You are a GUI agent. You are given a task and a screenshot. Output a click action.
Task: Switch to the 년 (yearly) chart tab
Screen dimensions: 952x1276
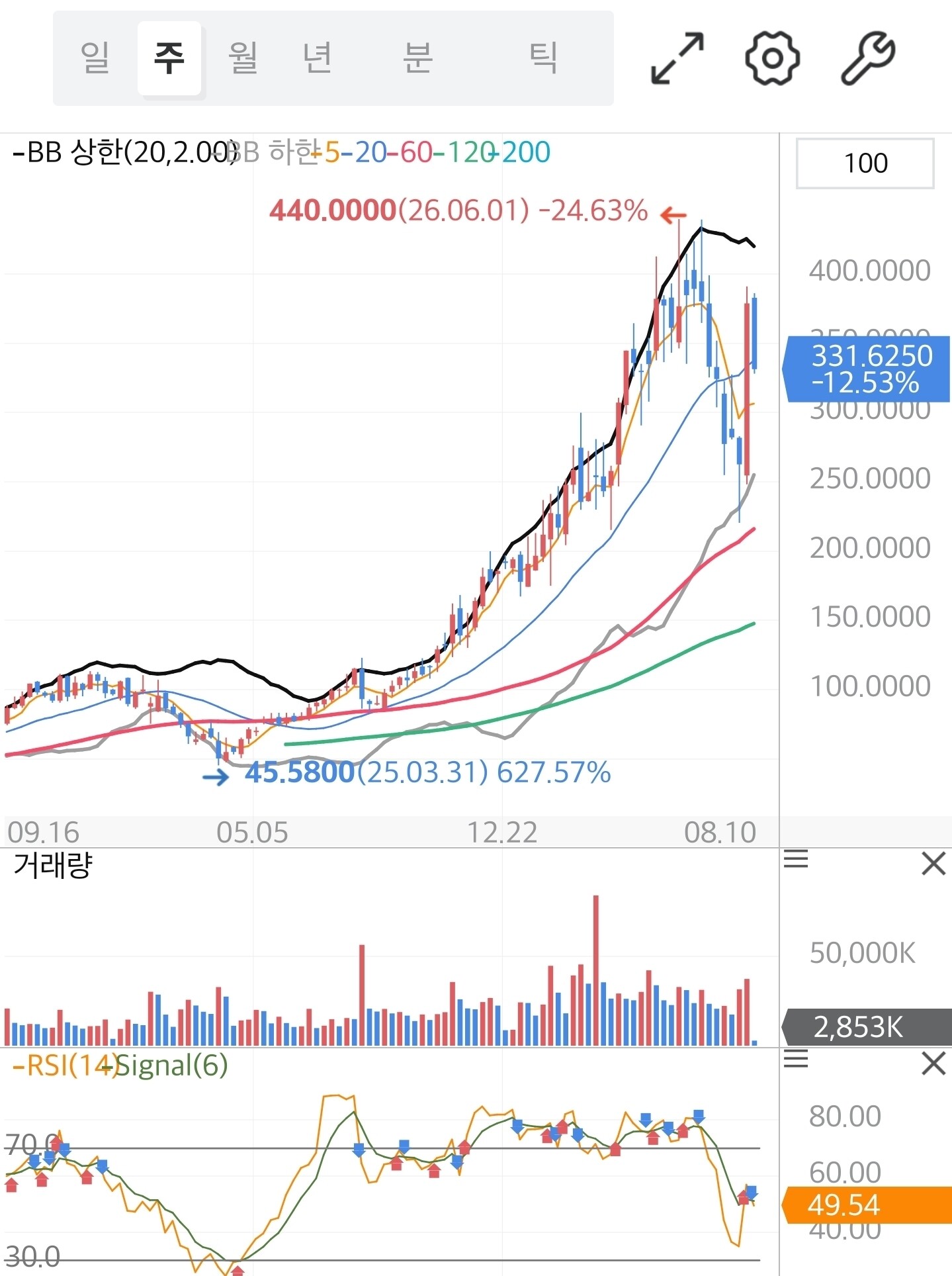pyautogui.click(x=317, y=58)
